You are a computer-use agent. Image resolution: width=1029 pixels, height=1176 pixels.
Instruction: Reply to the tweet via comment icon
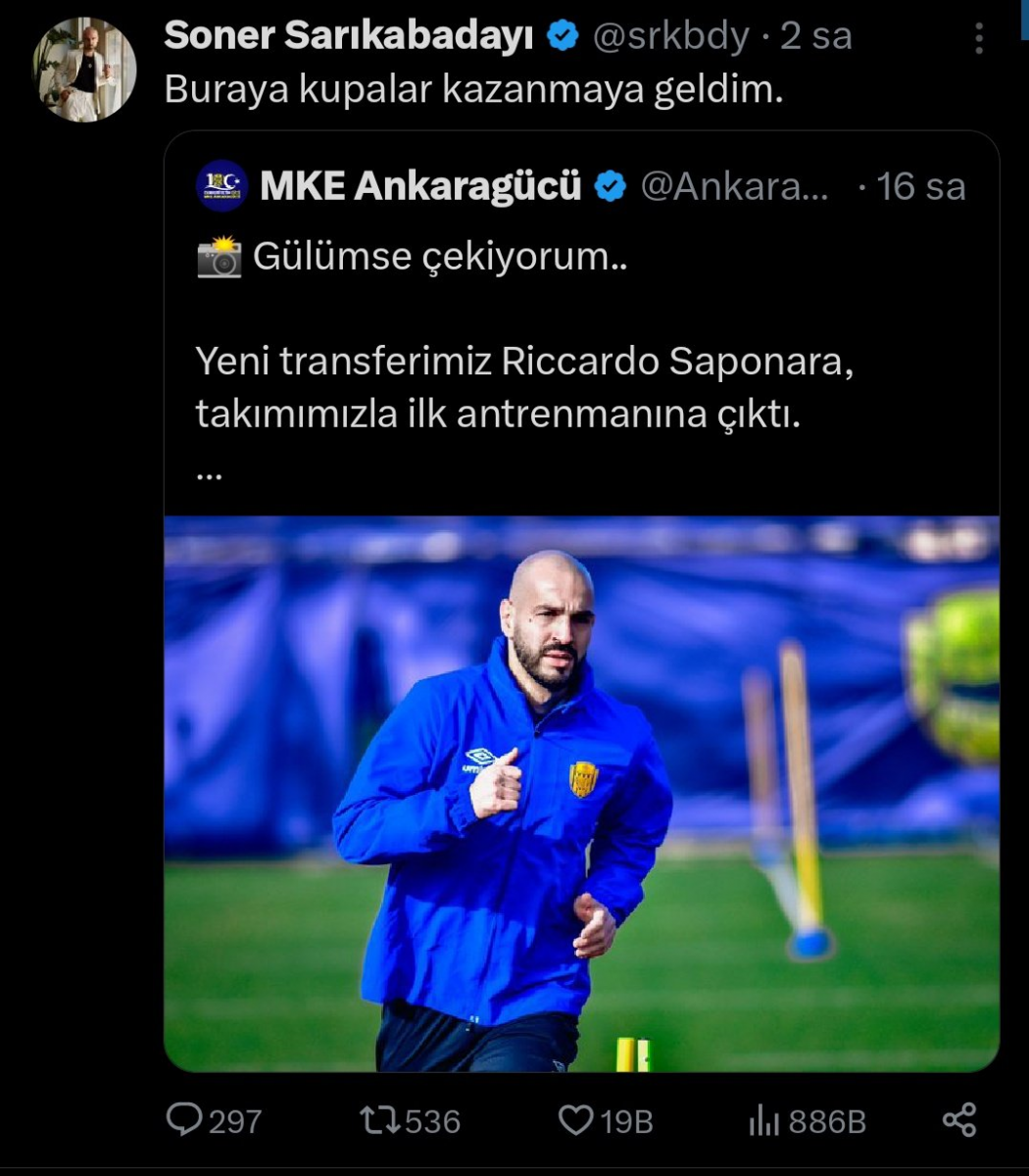coord(183,1119)
